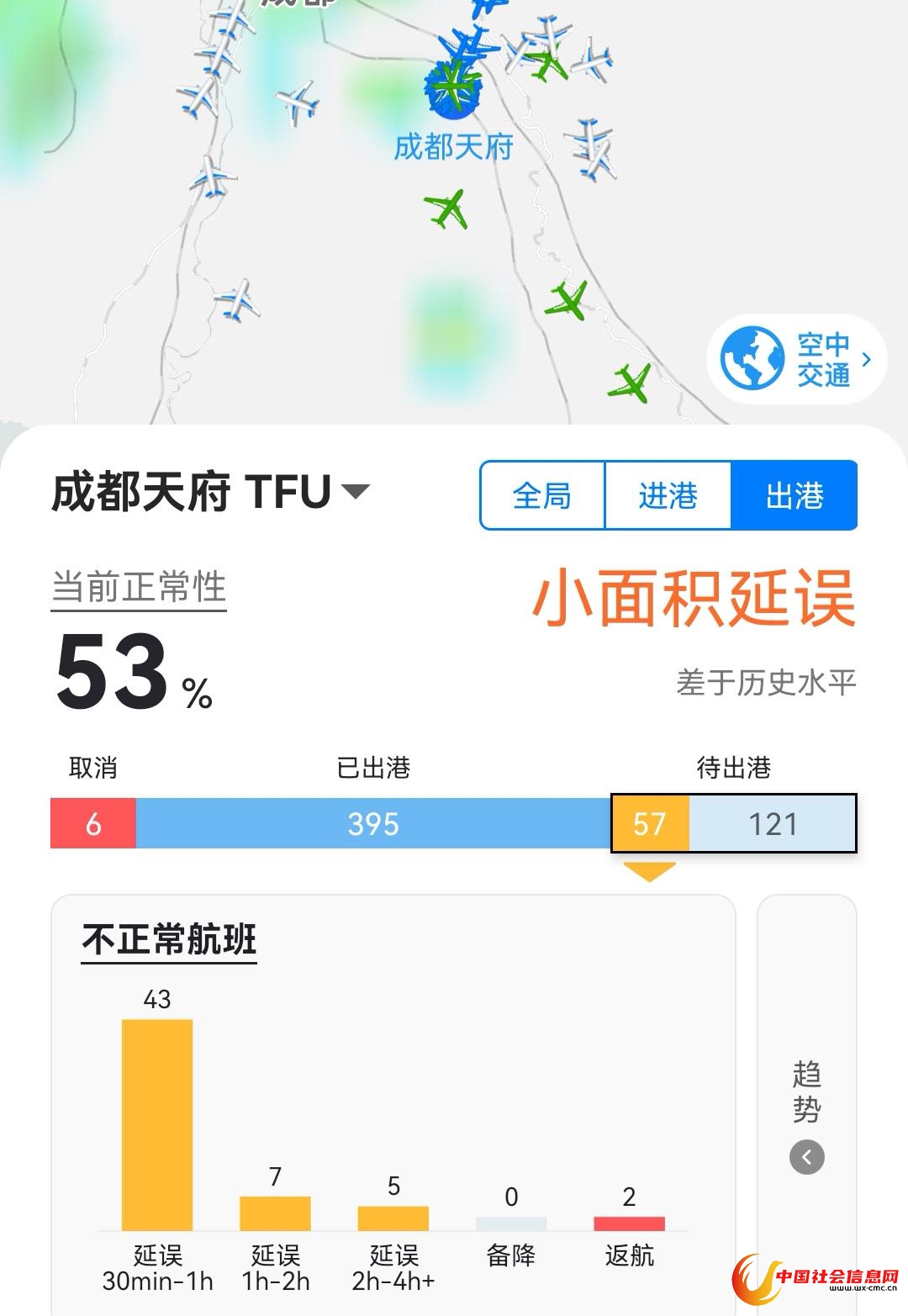908x1316 pixels.
Task: Select the 出港 tab
Action: 794,495
